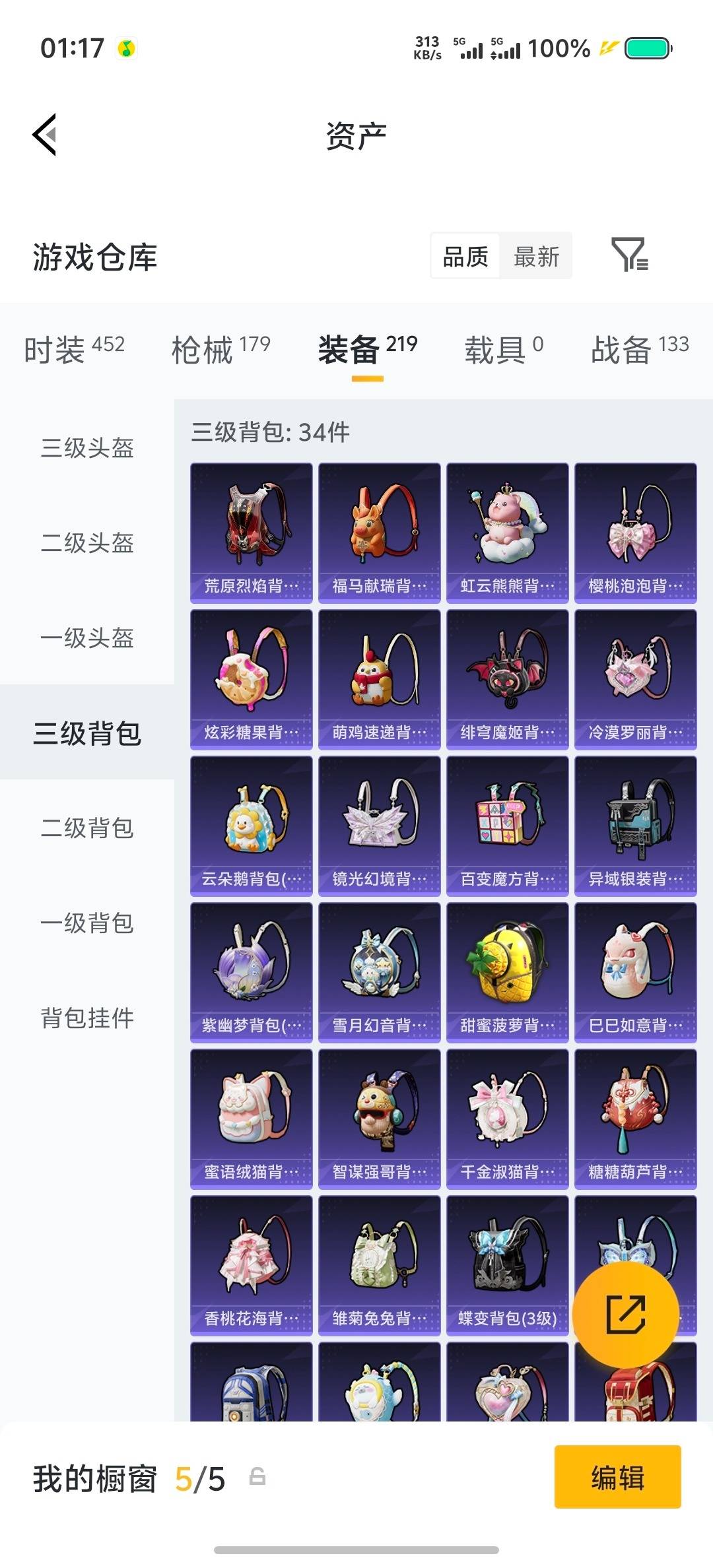Screen dimensions: 713x1568
Task: Expand the 背包挂件 category
Action: pos(86,1019)
